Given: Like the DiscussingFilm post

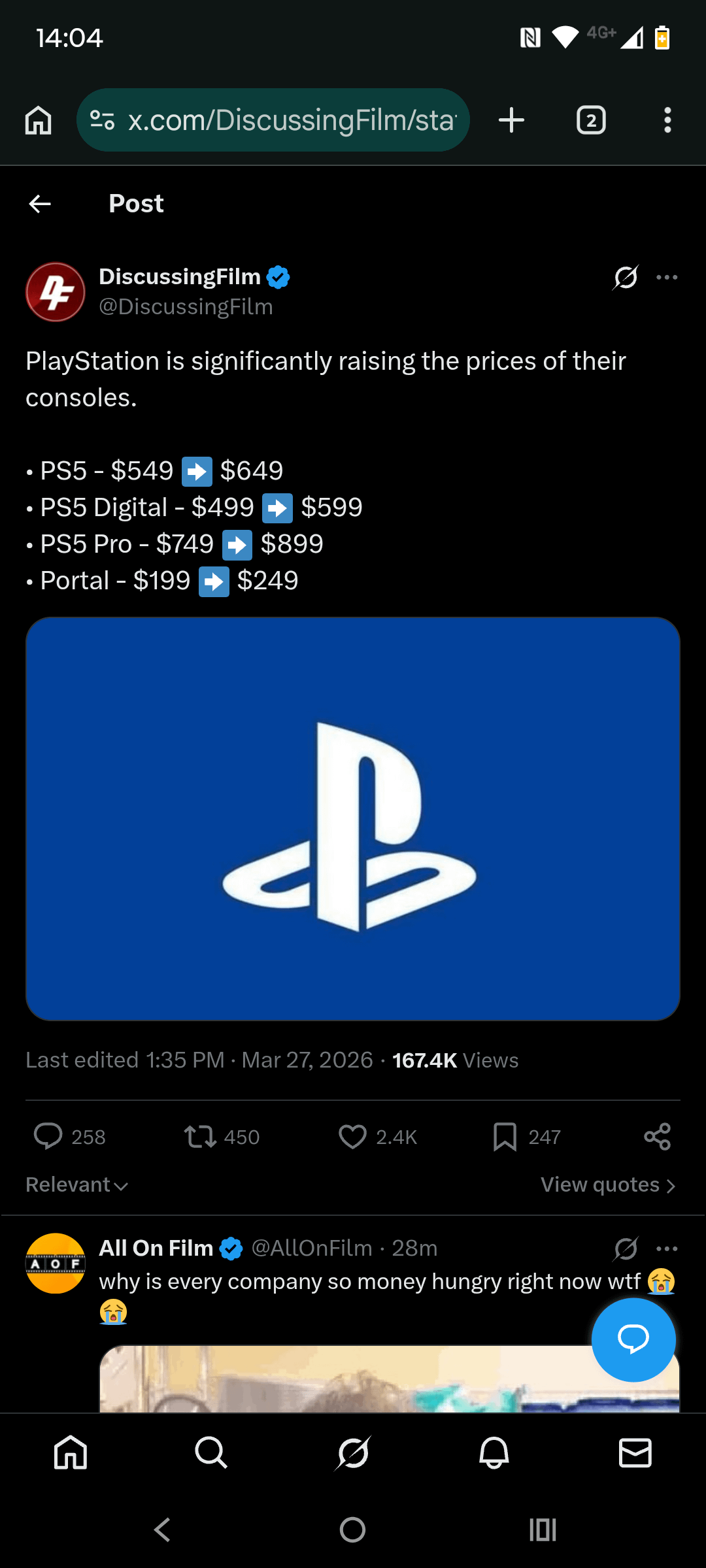Looking at the screenshot, I should [x=353, y=1137].
